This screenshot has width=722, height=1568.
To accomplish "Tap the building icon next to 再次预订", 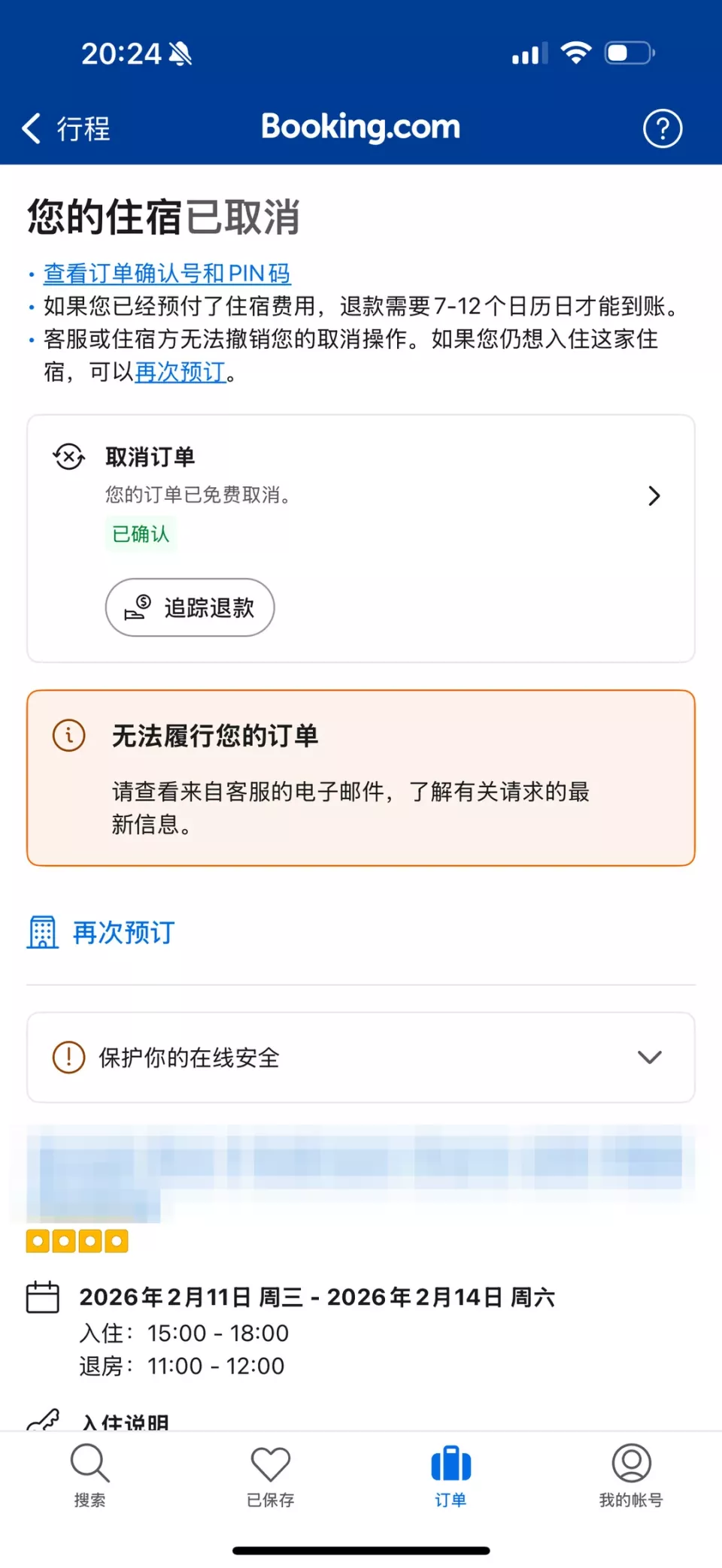I will pyautogui.click(x=42, y=932).
